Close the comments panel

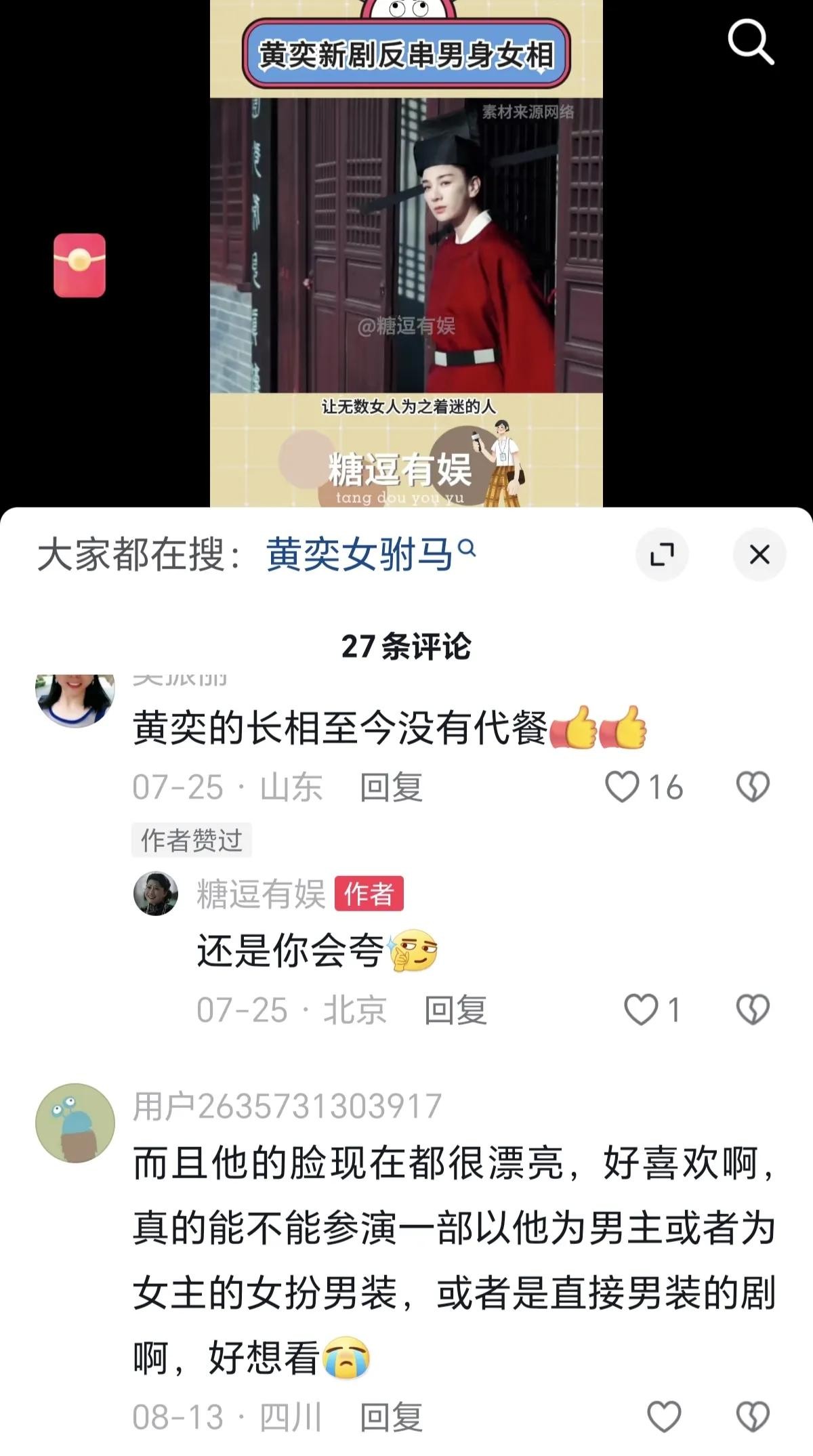click(x=759, y=554)
